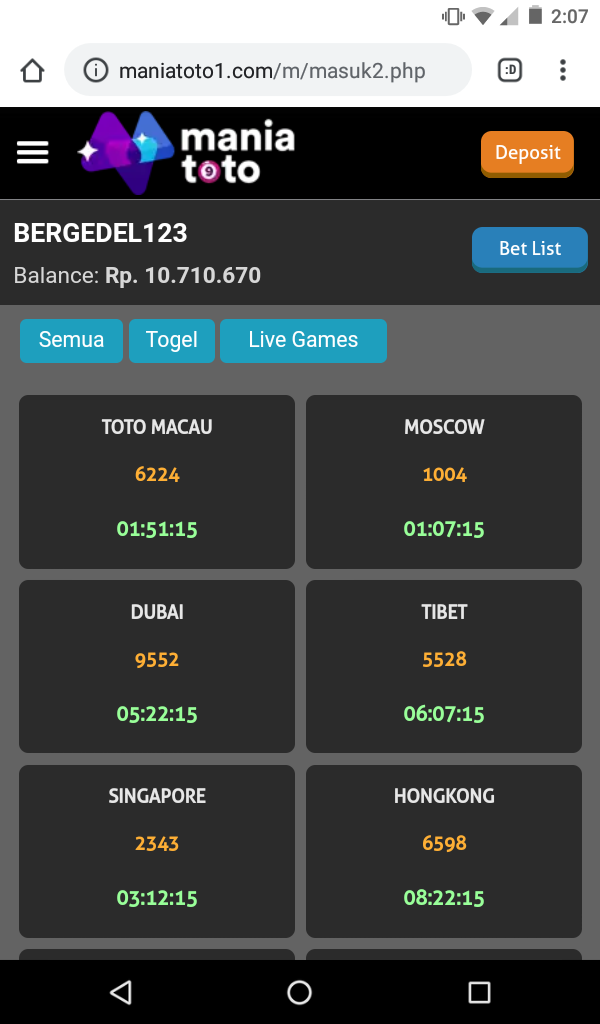The image size is (600, 1024).
Task: Go to the Hongkong market card
Action: point(444,850)
